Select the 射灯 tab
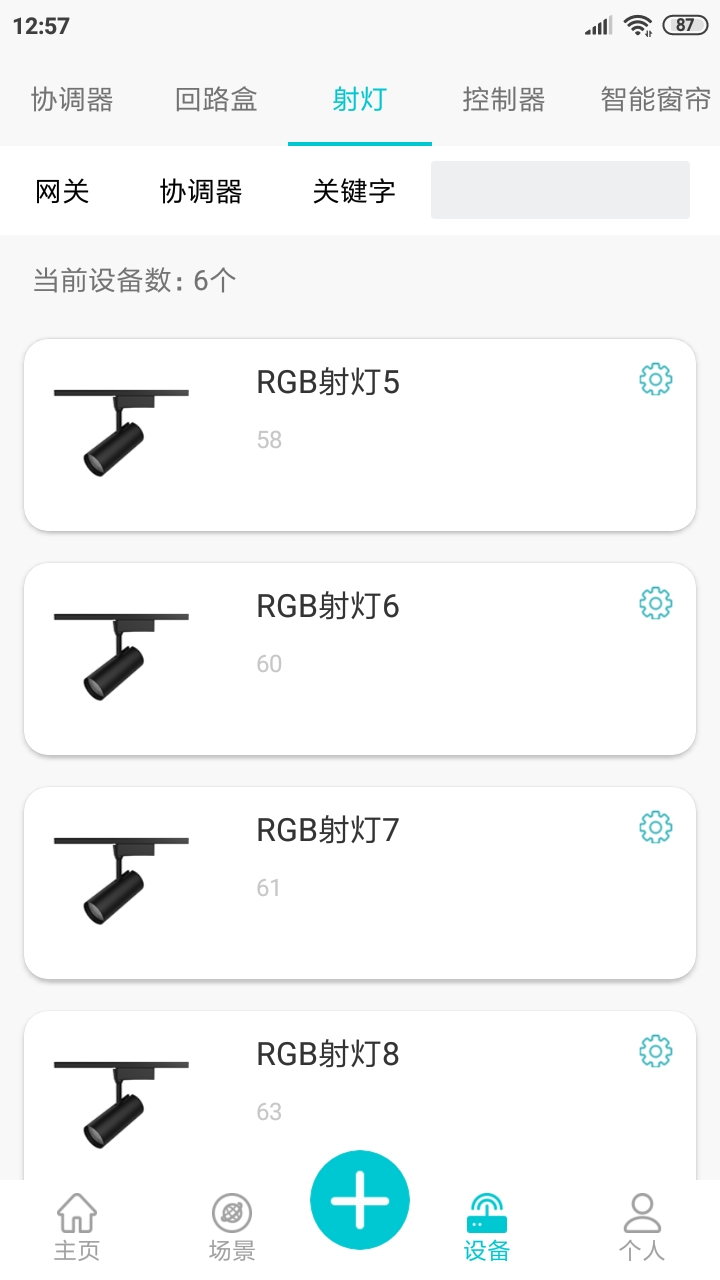This screenshot has height=1280, width=720. point(359,100)
